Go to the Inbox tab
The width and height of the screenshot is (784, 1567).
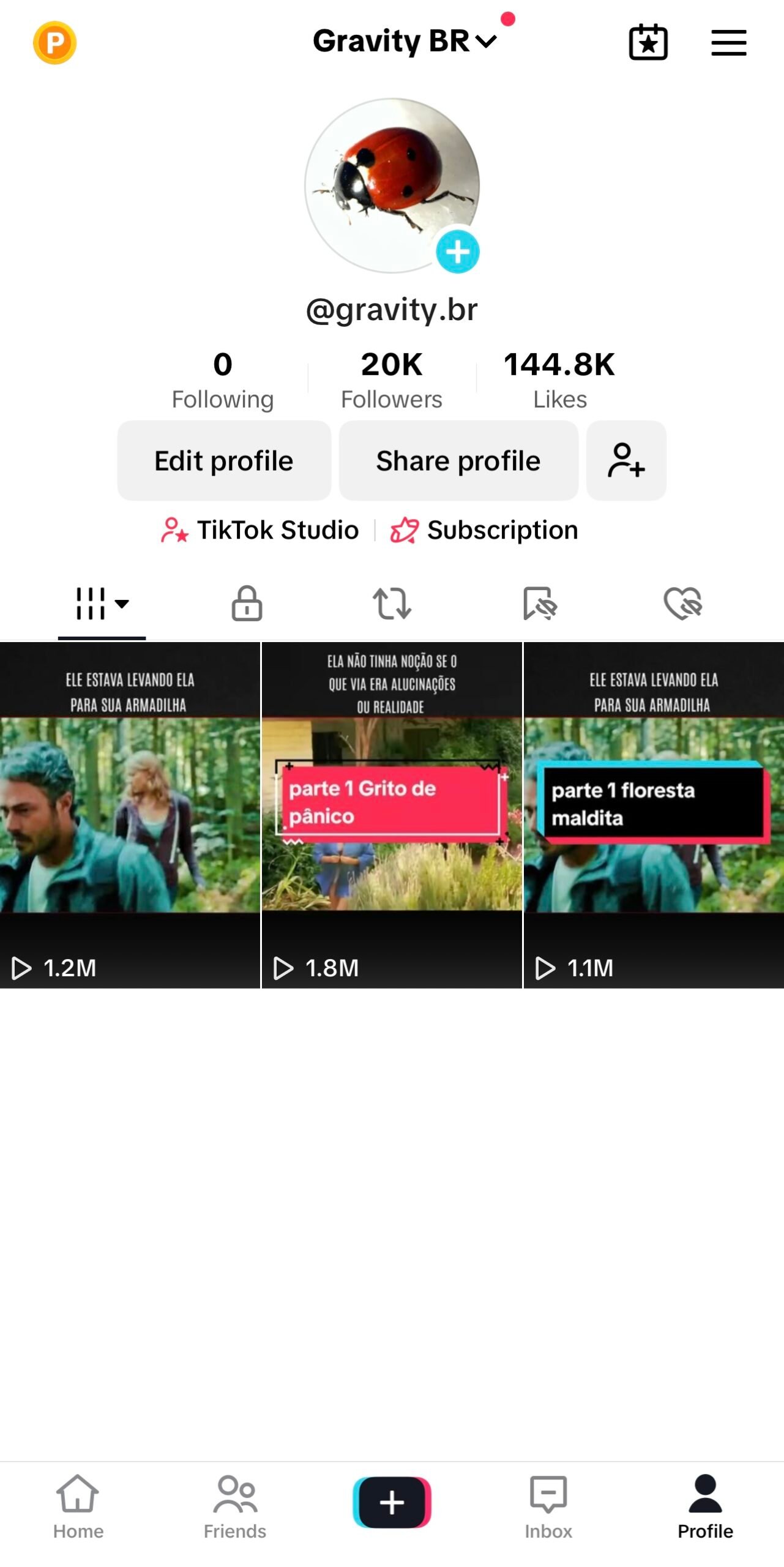(548, 1506)
